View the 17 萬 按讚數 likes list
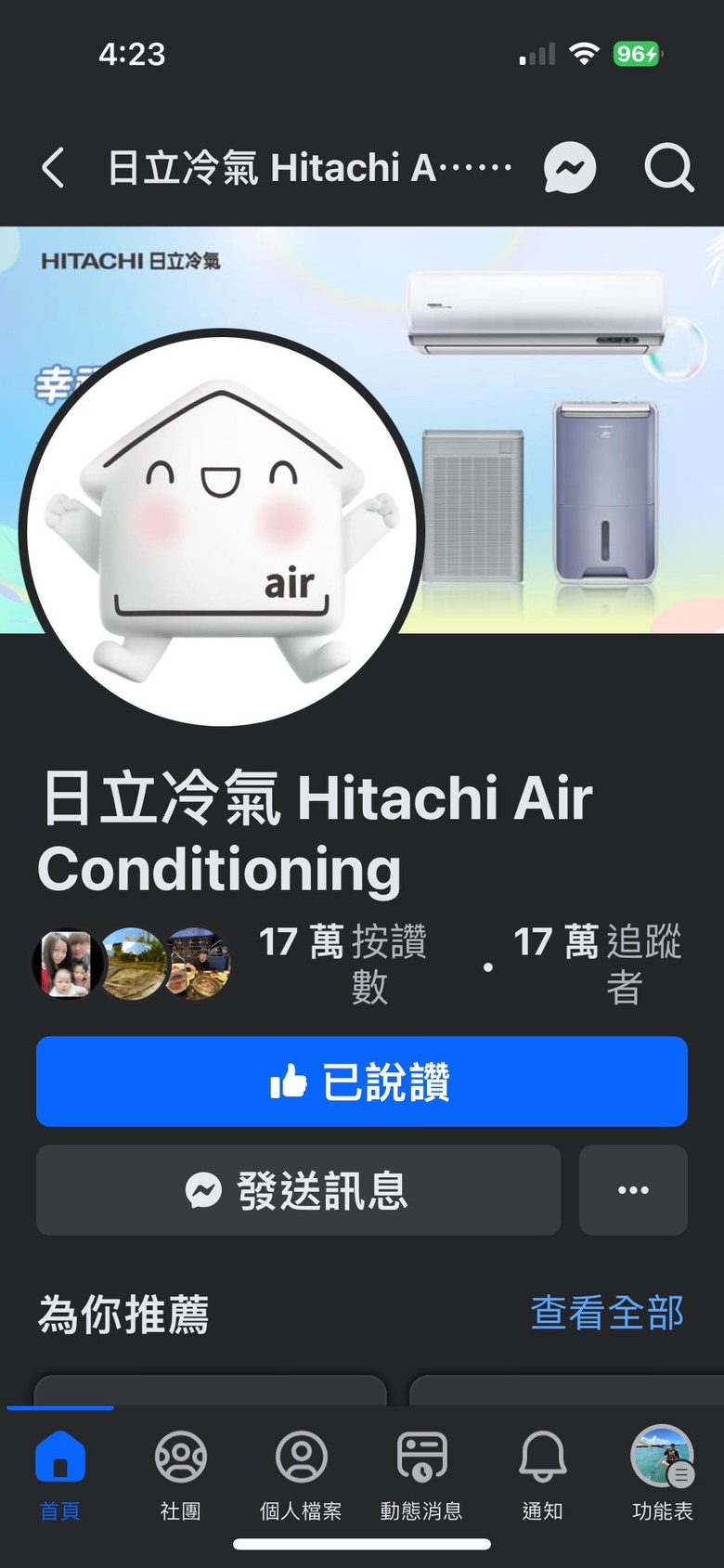 point(343,964)
